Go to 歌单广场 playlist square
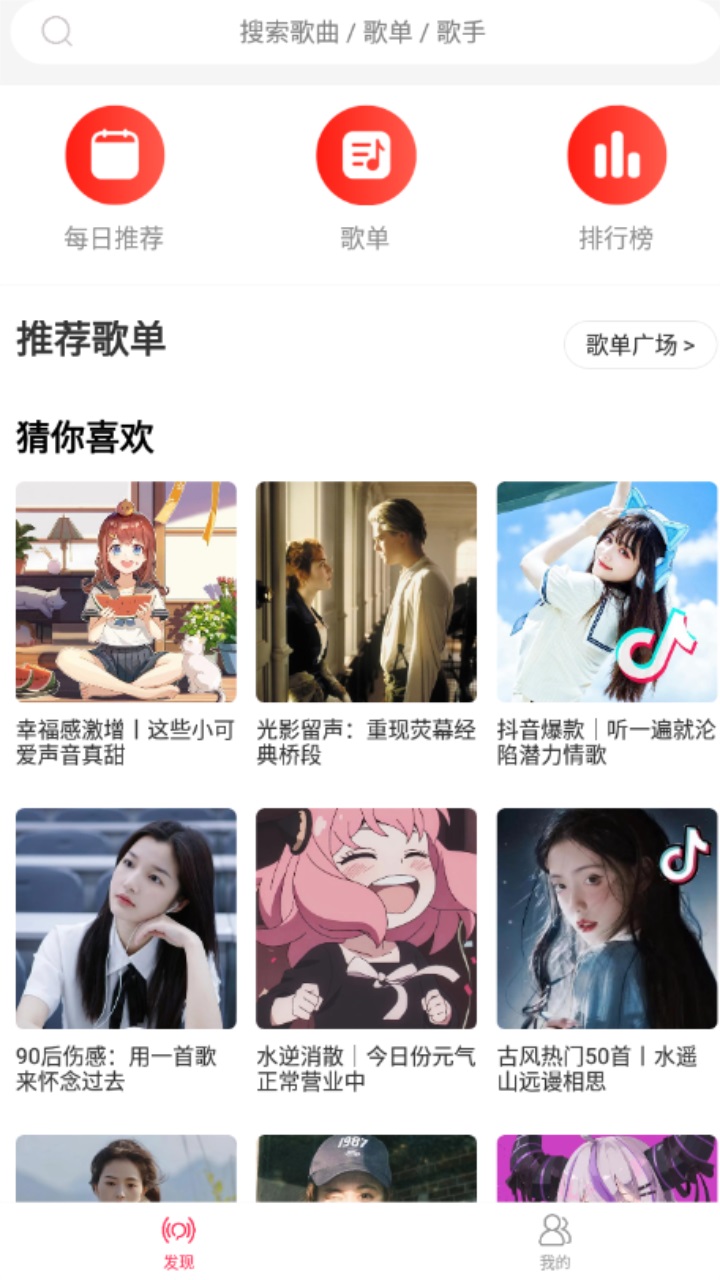Screen dimensions: 720x1280 pos(640,346)
